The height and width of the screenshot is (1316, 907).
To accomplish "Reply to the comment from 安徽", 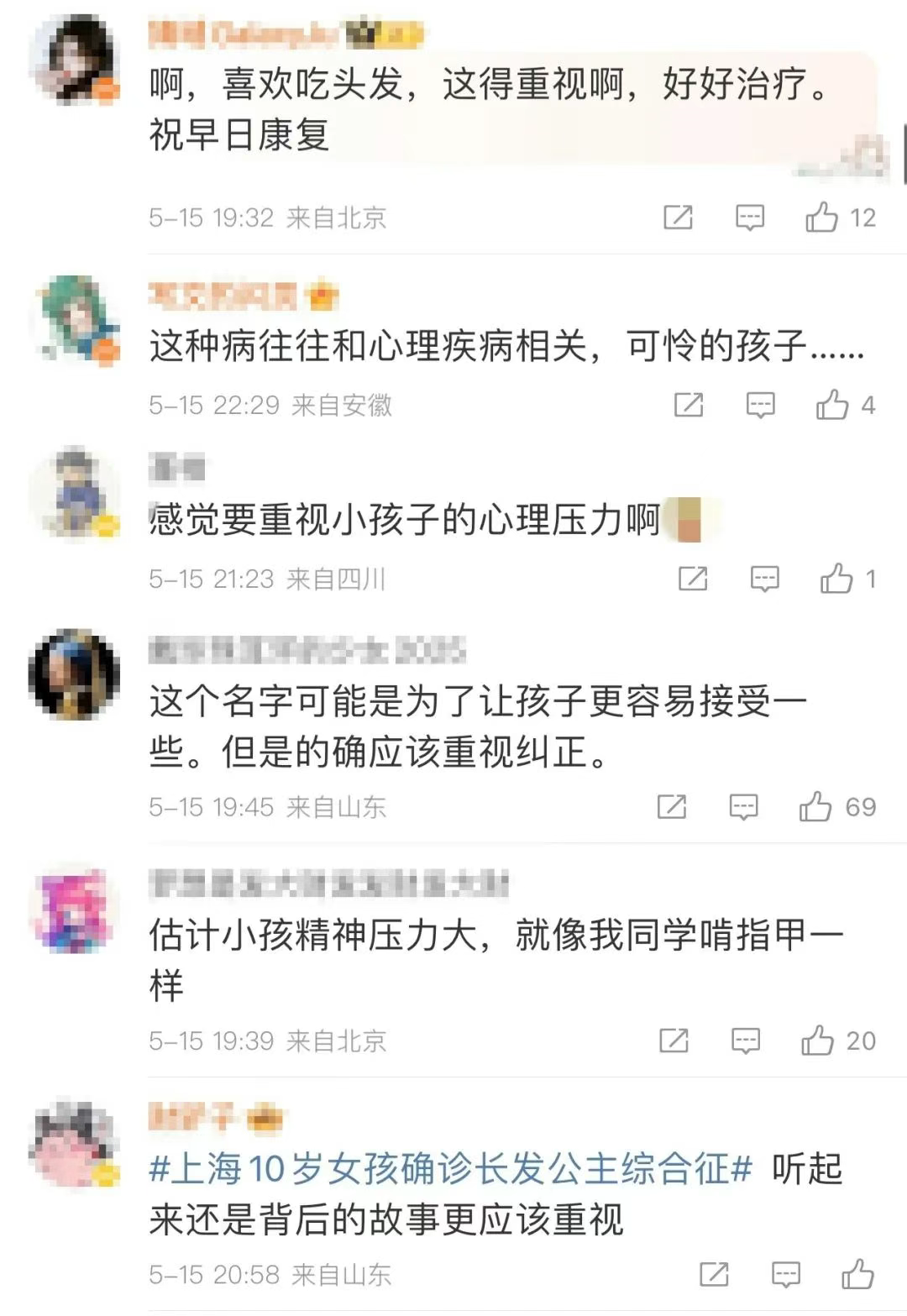I will (760, 405).
